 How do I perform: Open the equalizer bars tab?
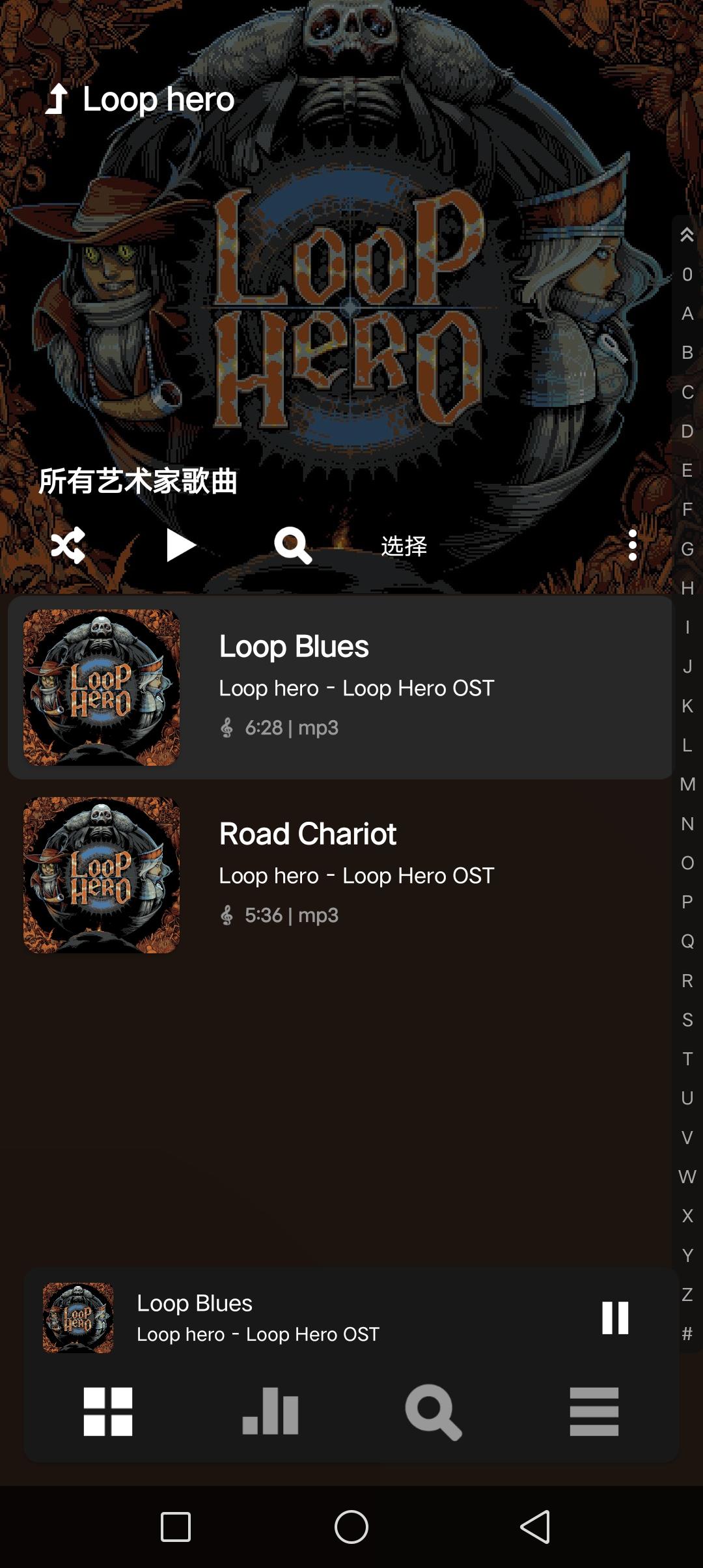pyautogui.click(x=270, y=1412)
